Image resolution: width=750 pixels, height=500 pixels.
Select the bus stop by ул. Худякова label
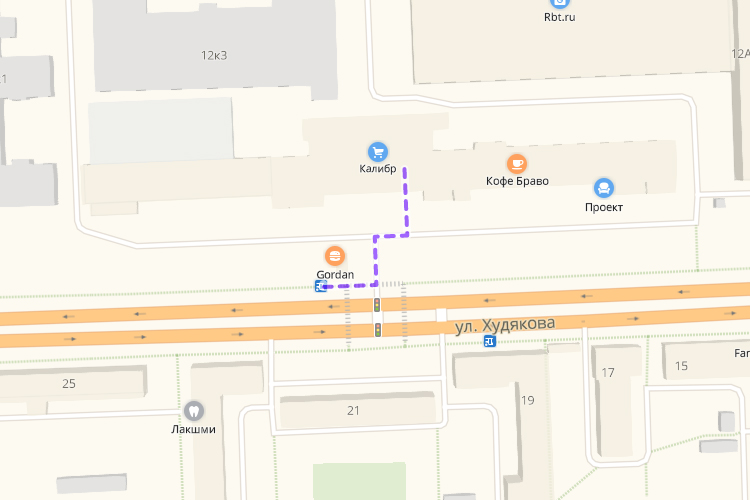(489, 342)
